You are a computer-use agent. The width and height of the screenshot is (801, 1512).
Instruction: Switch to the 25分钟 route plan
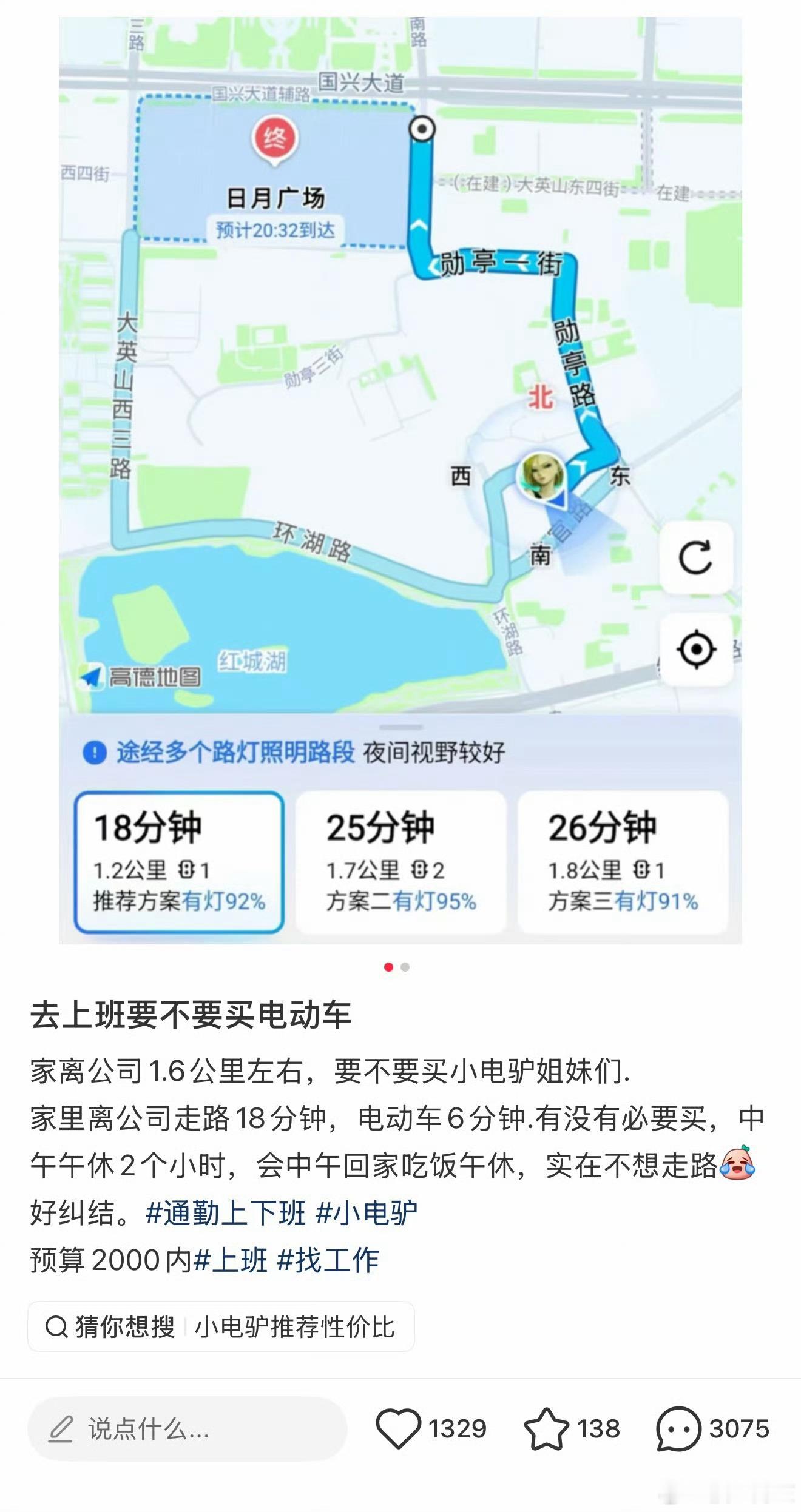tap(400, 863)
